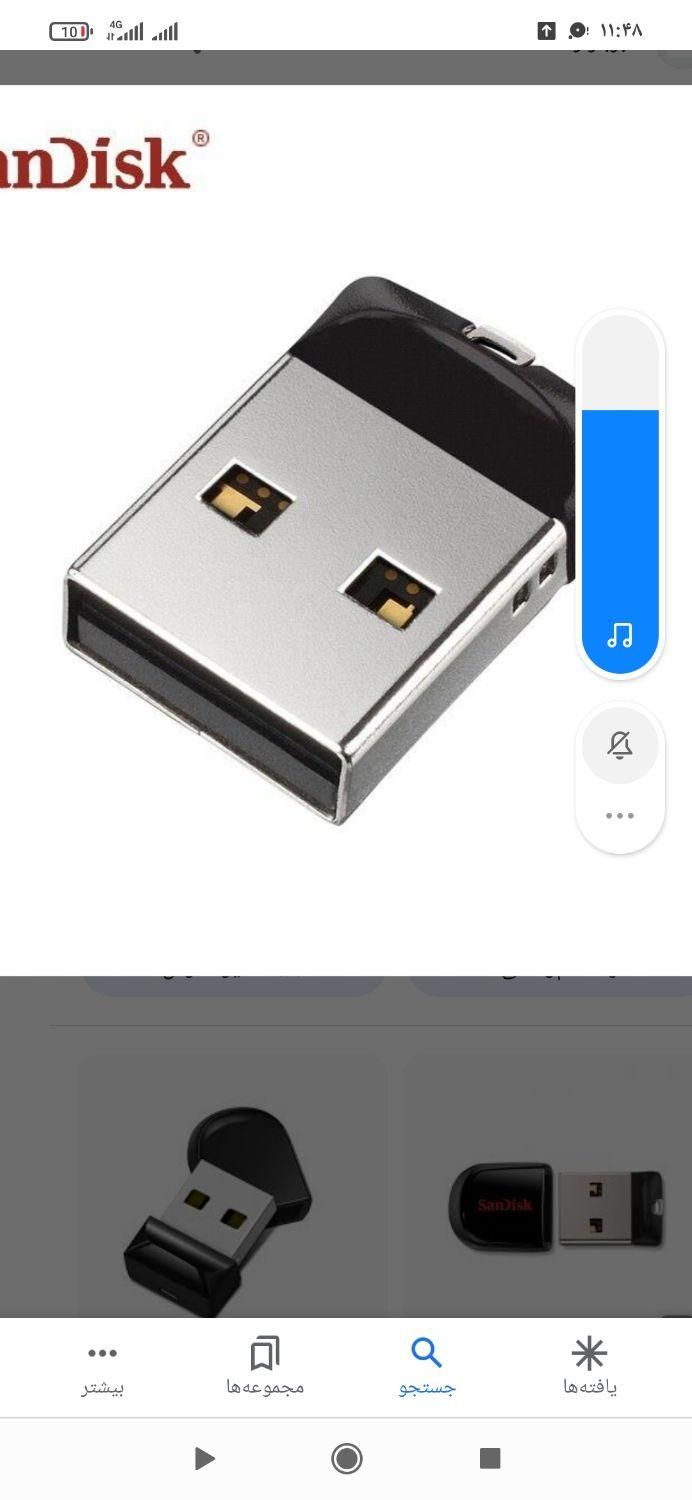692x1500 pixels.
Task: Open more volume settings dots
Action: (620, 816)
